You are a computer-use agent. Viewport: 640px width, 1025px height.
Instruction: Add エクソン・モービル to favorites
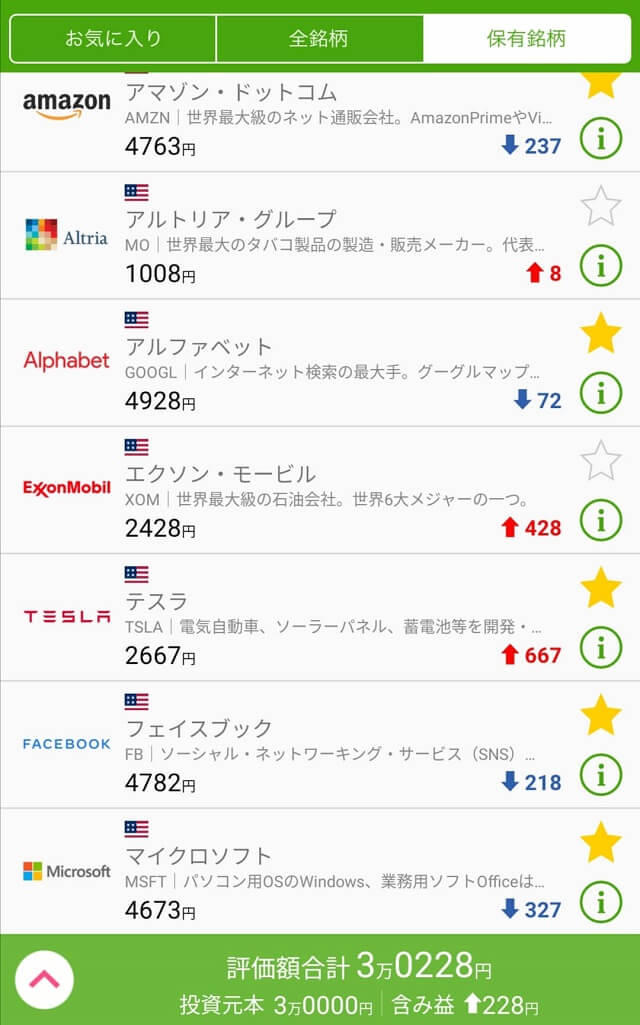pos(601,460)
